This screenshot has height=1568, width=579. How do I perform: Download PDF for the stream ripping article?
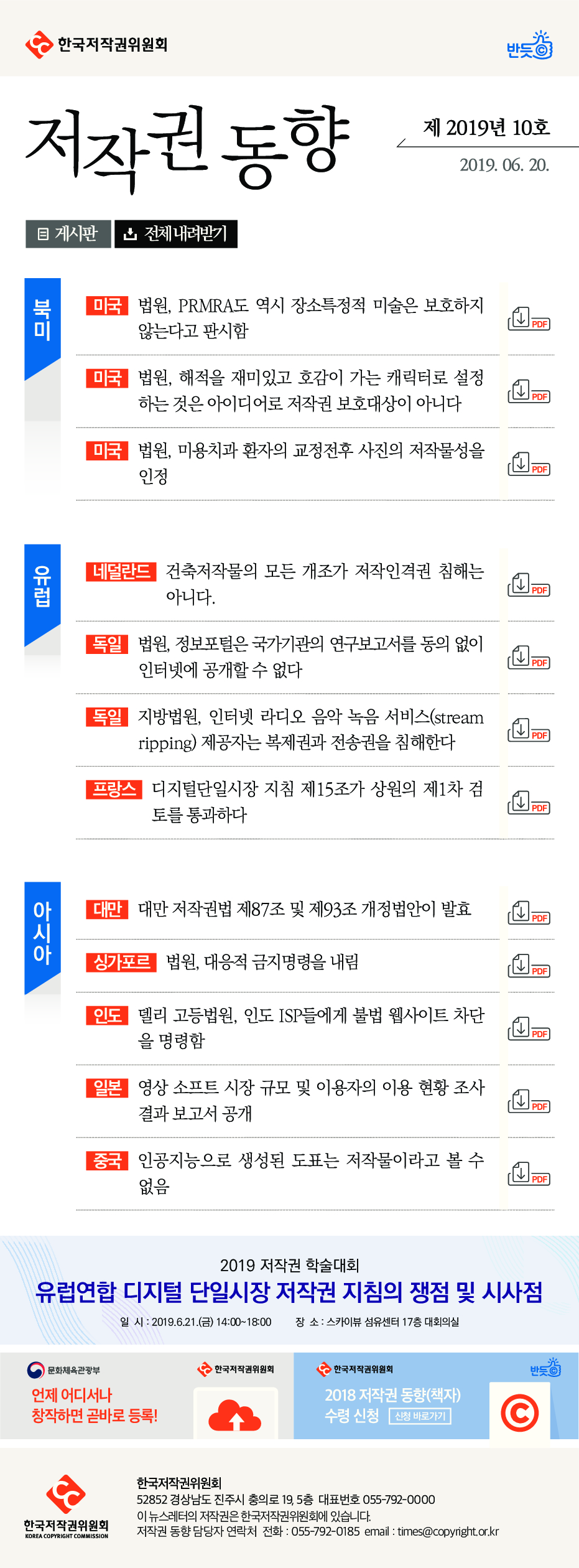pos(529,730)
